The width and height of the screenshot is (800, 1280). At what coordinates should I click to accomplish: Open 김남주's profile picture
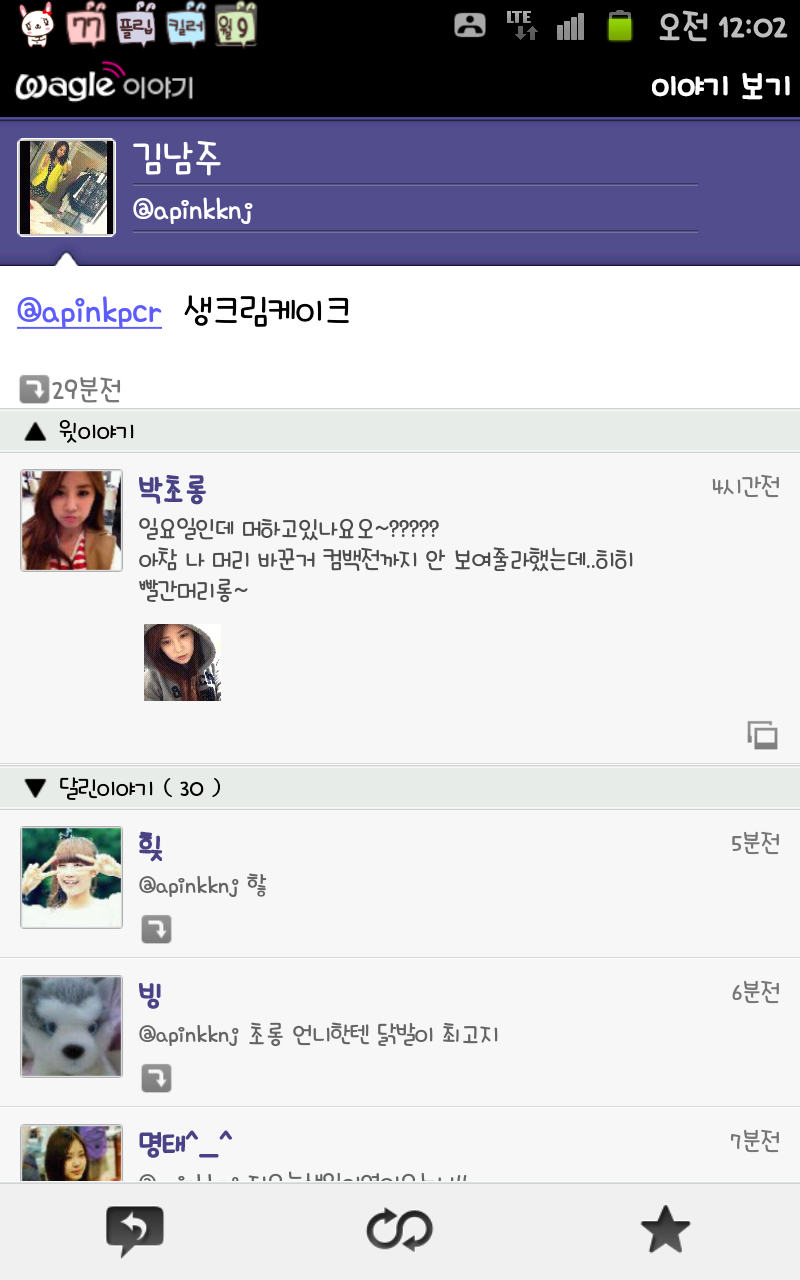(x=66, y=188)
